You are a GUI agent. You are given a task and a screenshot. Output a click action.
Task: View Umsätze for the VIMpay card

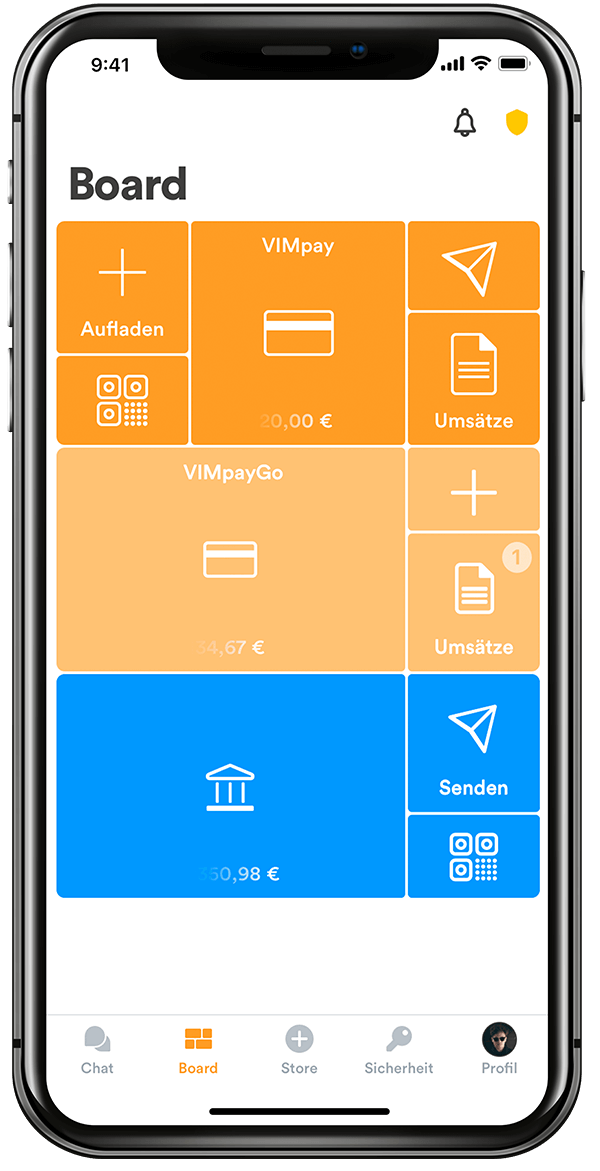(473, 379)
